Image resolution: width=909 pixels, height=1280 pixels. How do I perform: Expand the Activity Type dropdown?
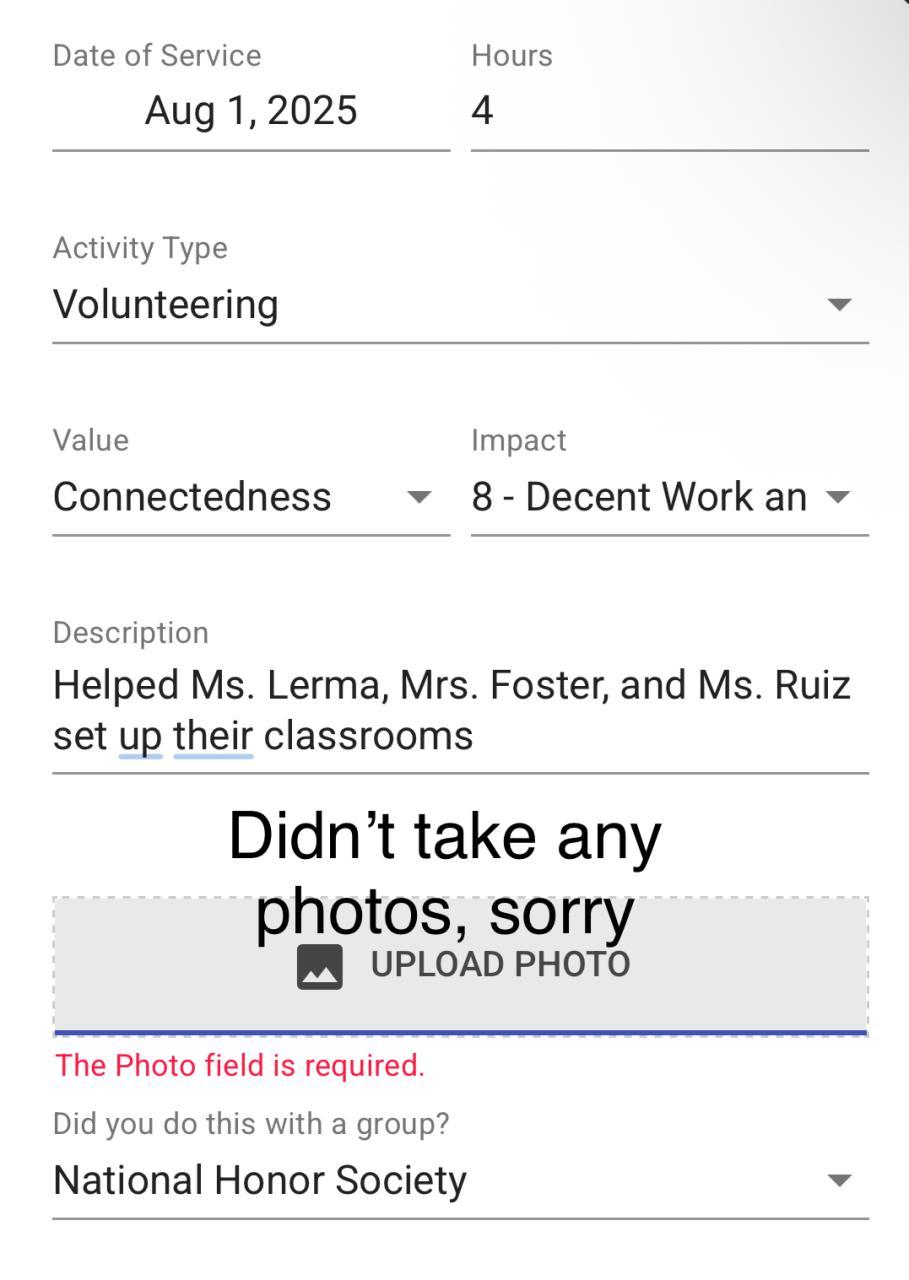[x=460, y=304]
